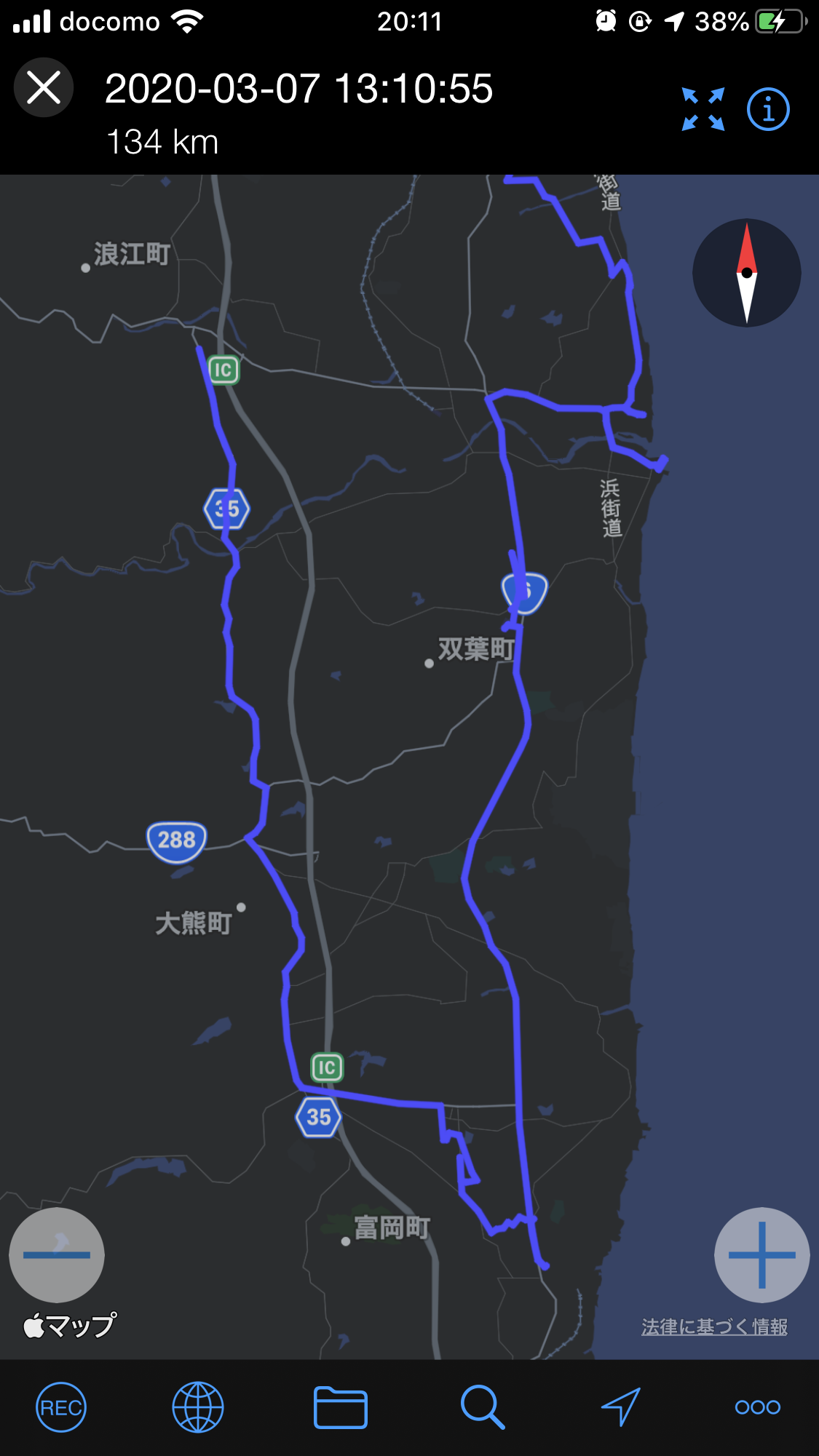This screenshot has width=819, height=1456.
Task: Fit the whole track on screen
Action: point(703,109)
